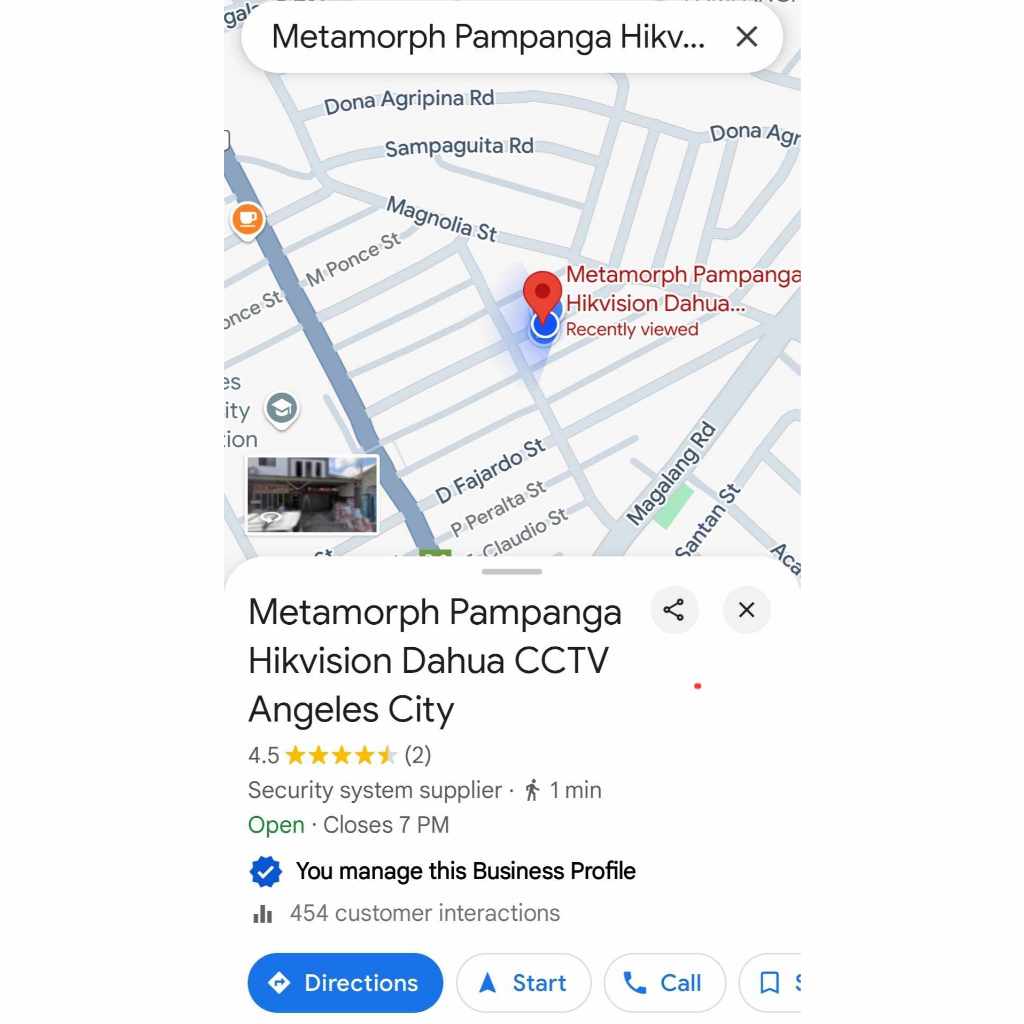Close the place details panel
1024x1024 pixels.
[x=746, y=610]
